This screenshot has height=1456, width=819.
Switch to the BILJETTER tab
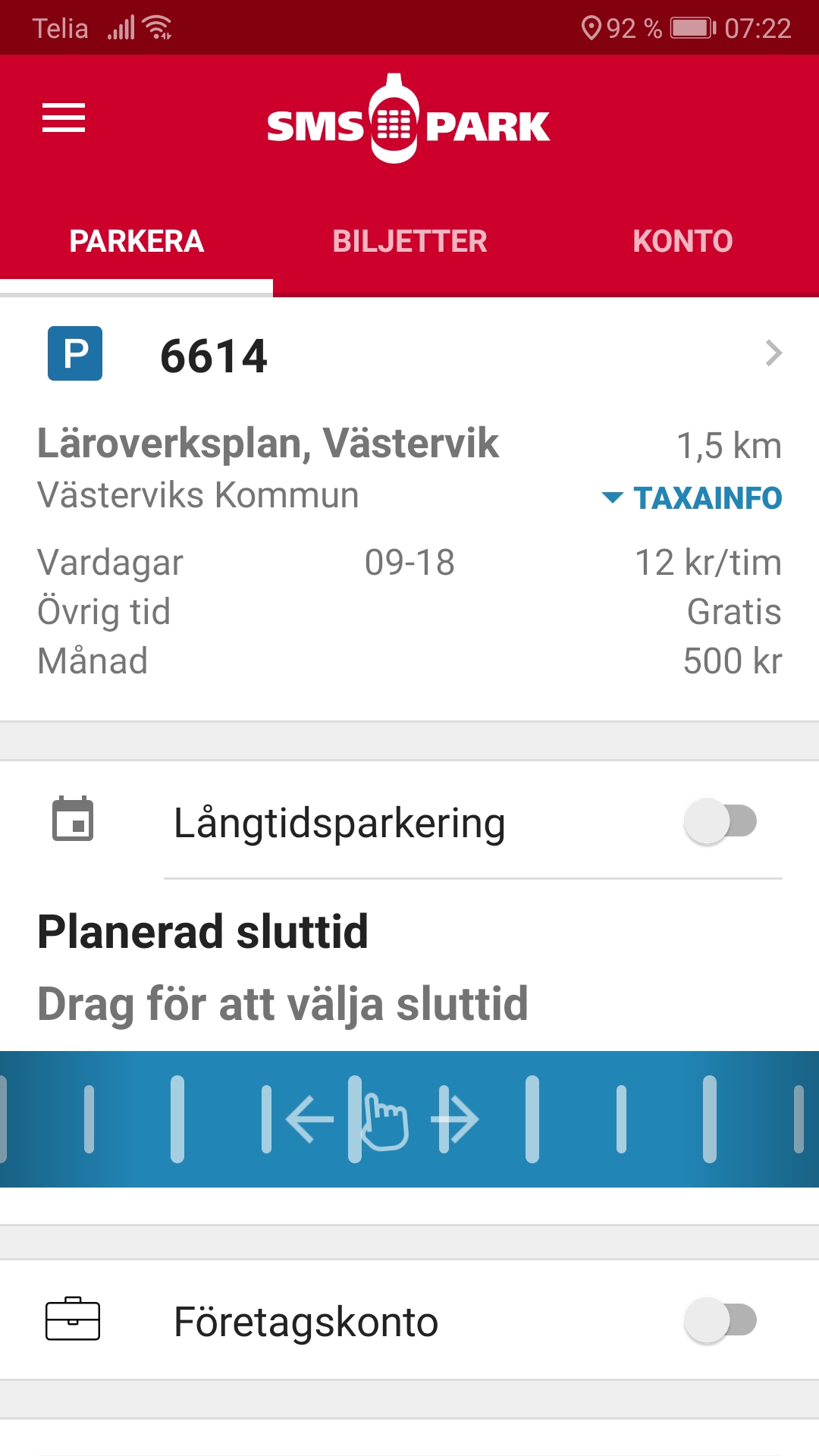pos(409,241)
